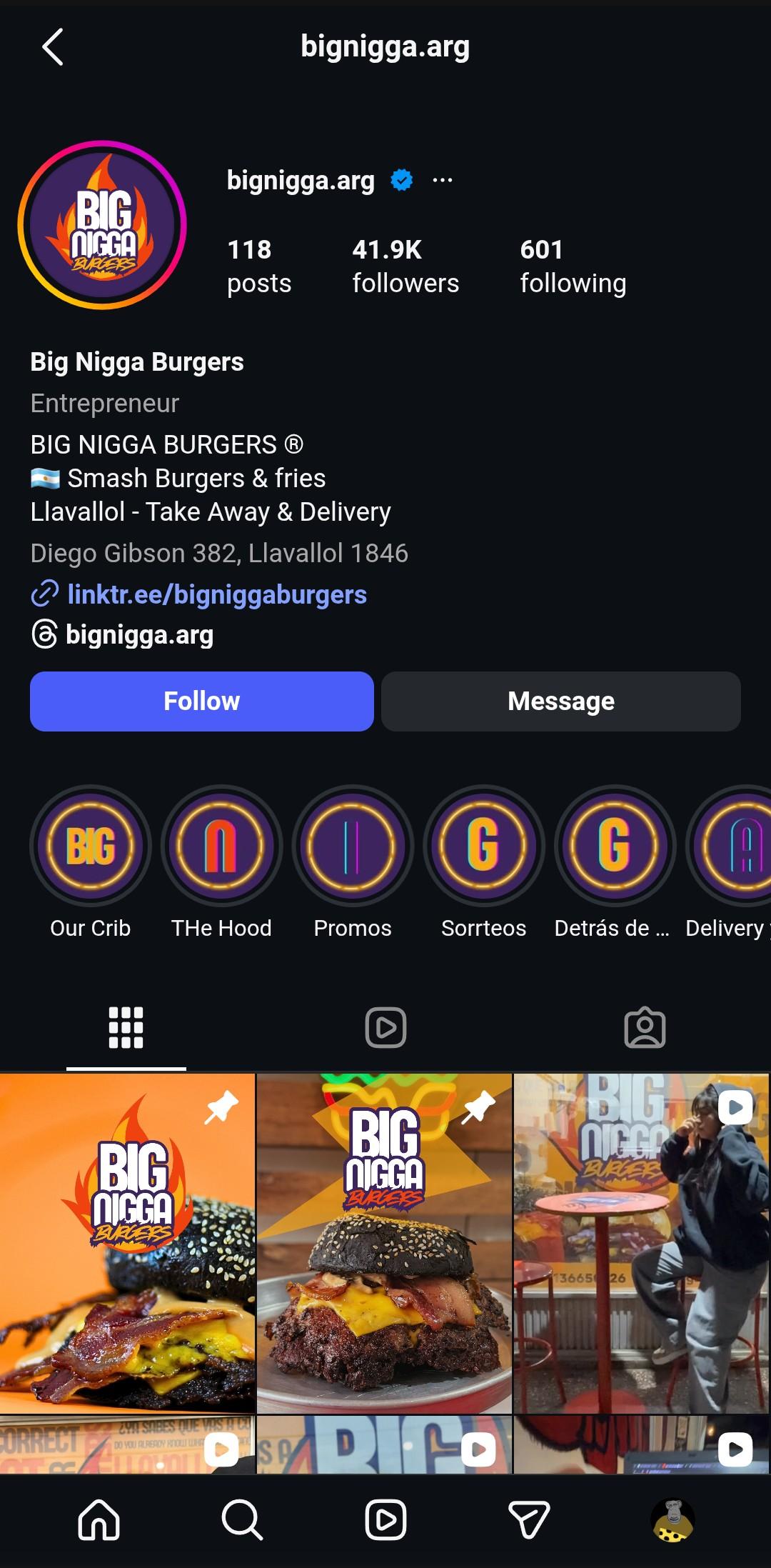The image size is (771, 1568).
Task: Open the THe Hood story highlight
Action: point(221,846)
